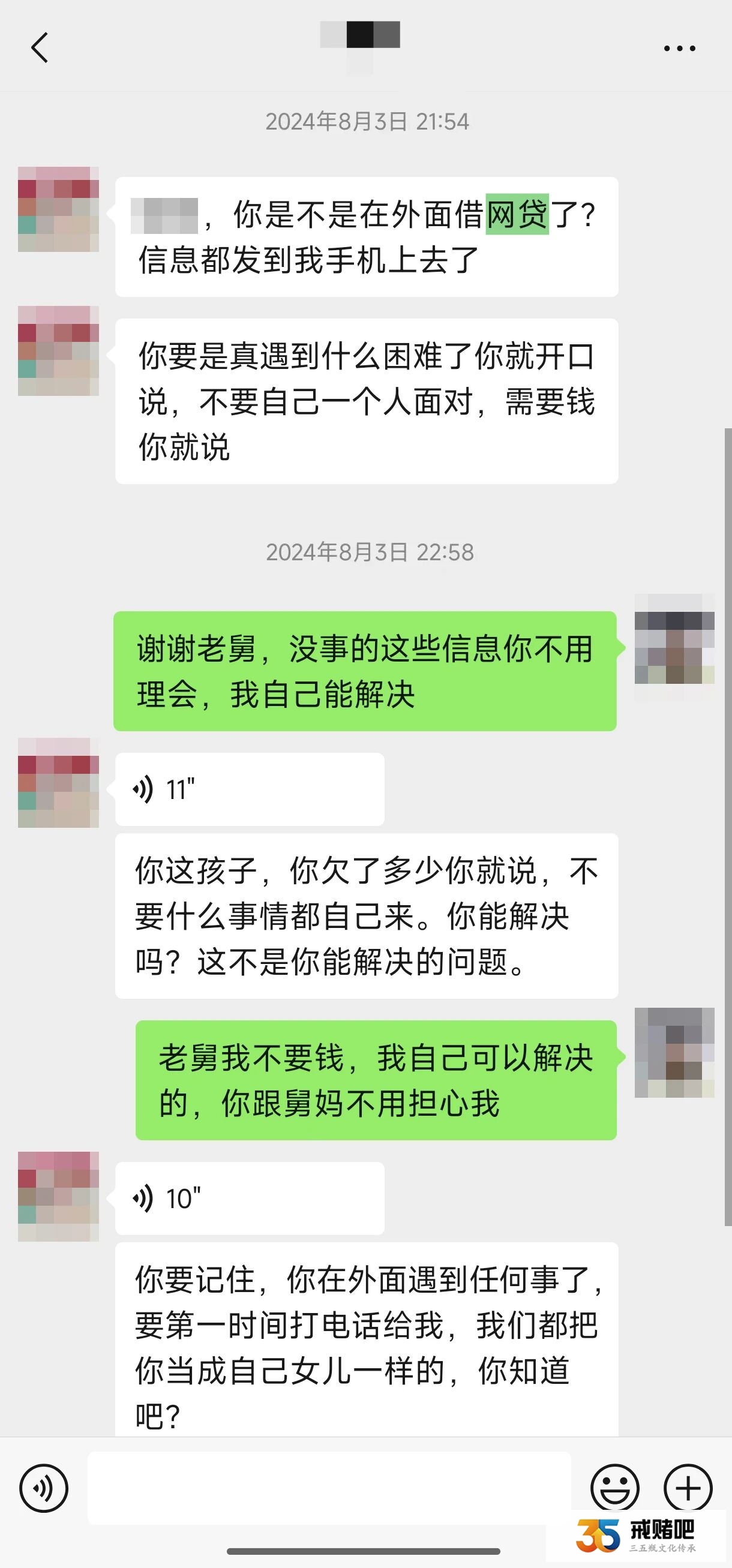Screen dimensions: 732x1568
Task: Go back to the chat list
Action: coord(40,47)
